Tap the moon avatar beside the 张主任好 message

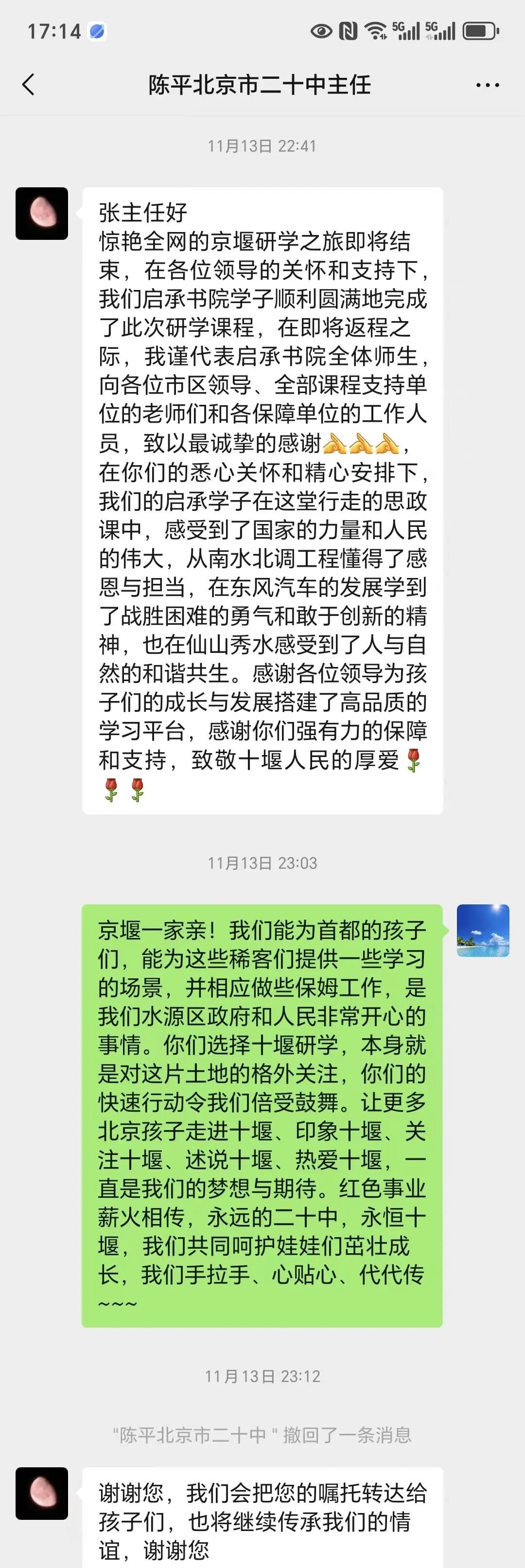coord(41,213)
